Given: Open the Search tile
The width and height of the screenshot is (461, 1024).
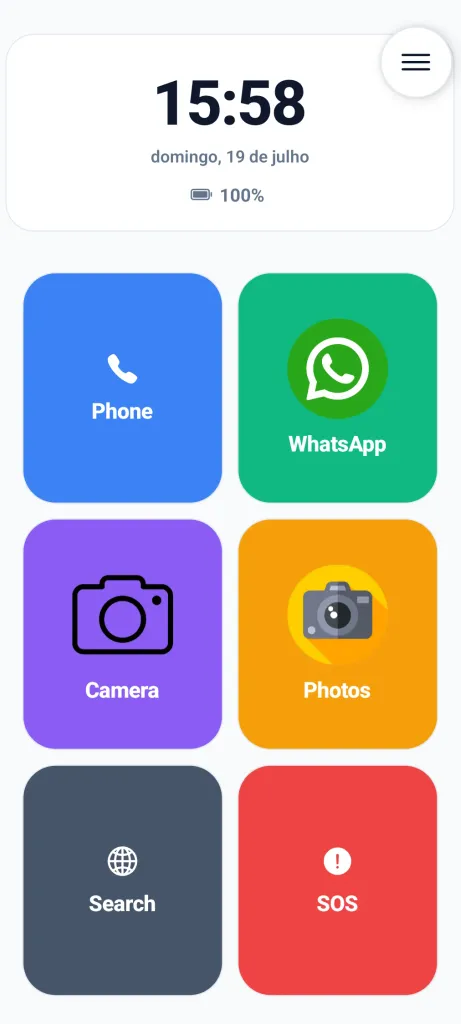Looking at the screenshot, I should click(123, 880).
